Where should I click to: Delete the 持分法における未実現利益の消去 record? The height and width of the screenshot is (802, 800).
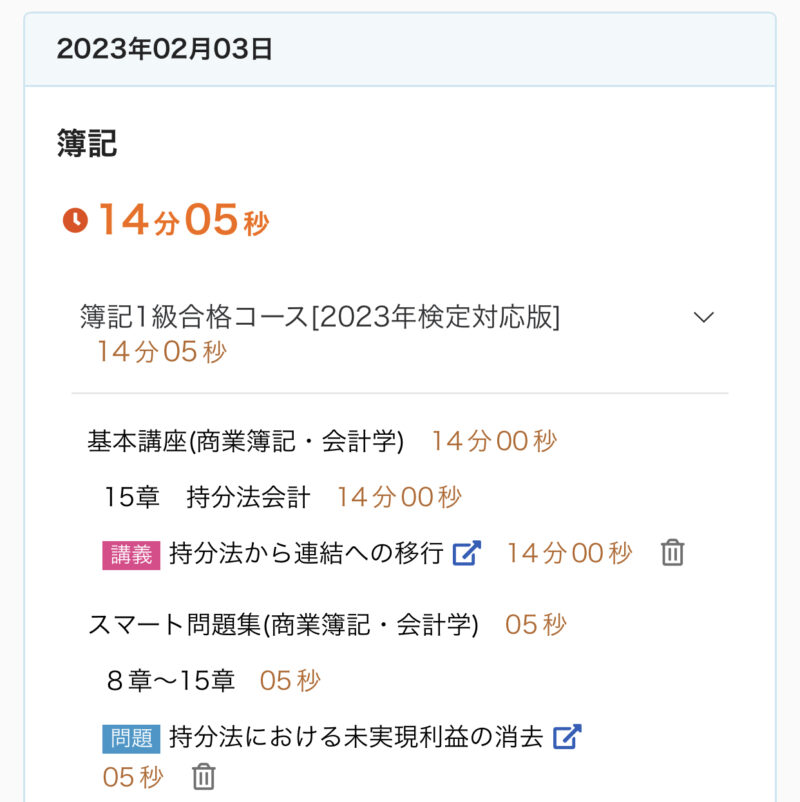(204, 777)
